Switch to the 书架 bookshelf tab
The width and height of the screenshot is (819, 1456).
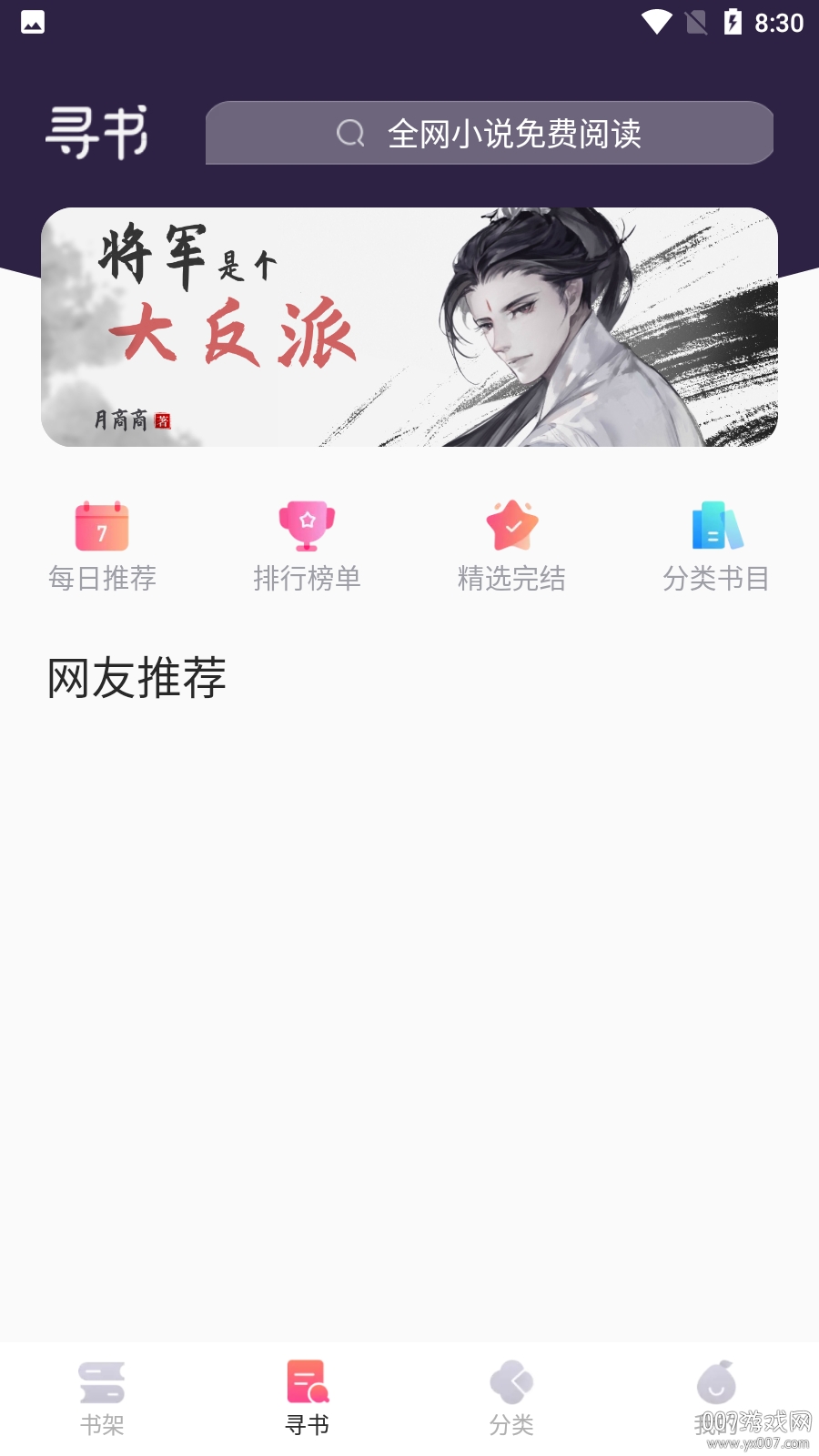click(x=102, y=1398)
